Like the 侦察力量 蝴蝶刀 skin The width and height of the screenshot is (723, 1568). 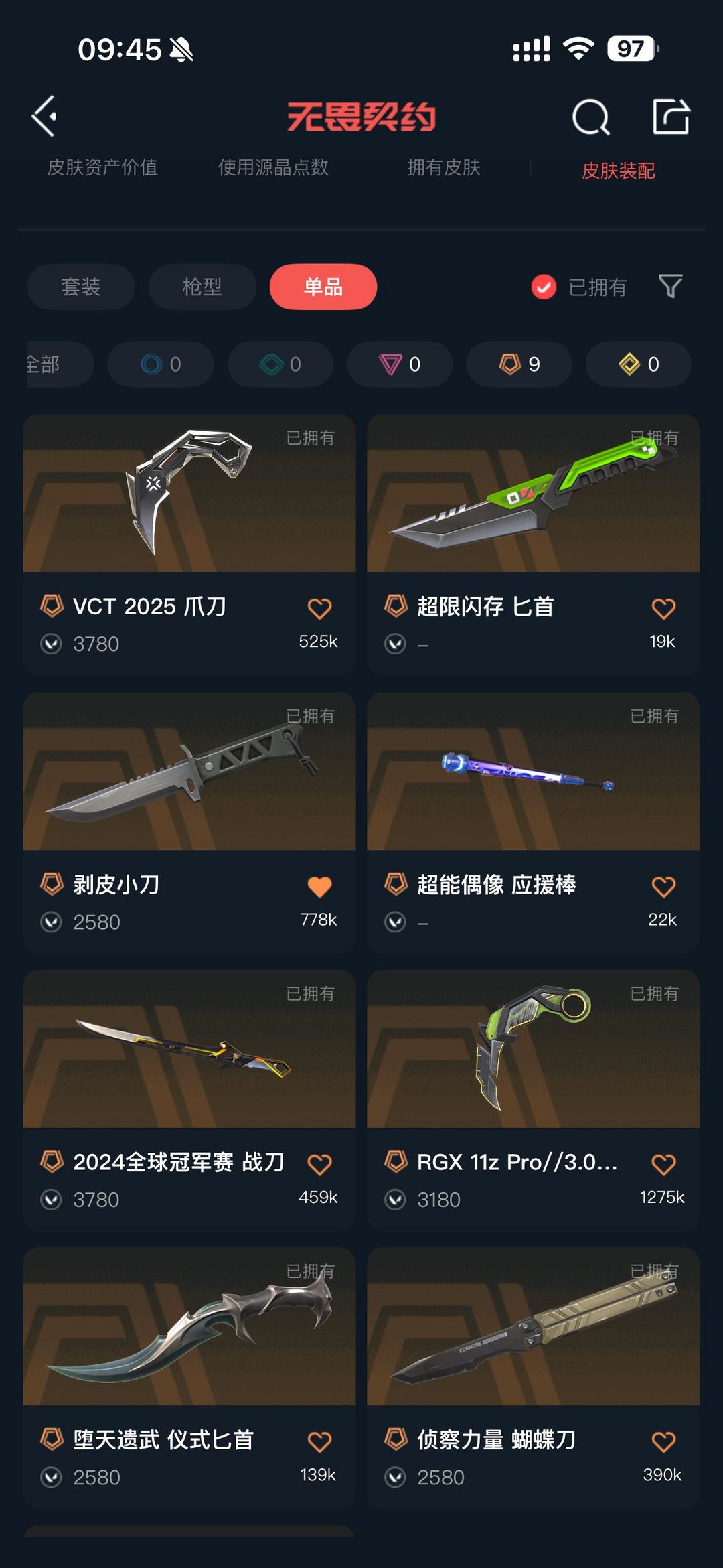[x=663, y=1441]
